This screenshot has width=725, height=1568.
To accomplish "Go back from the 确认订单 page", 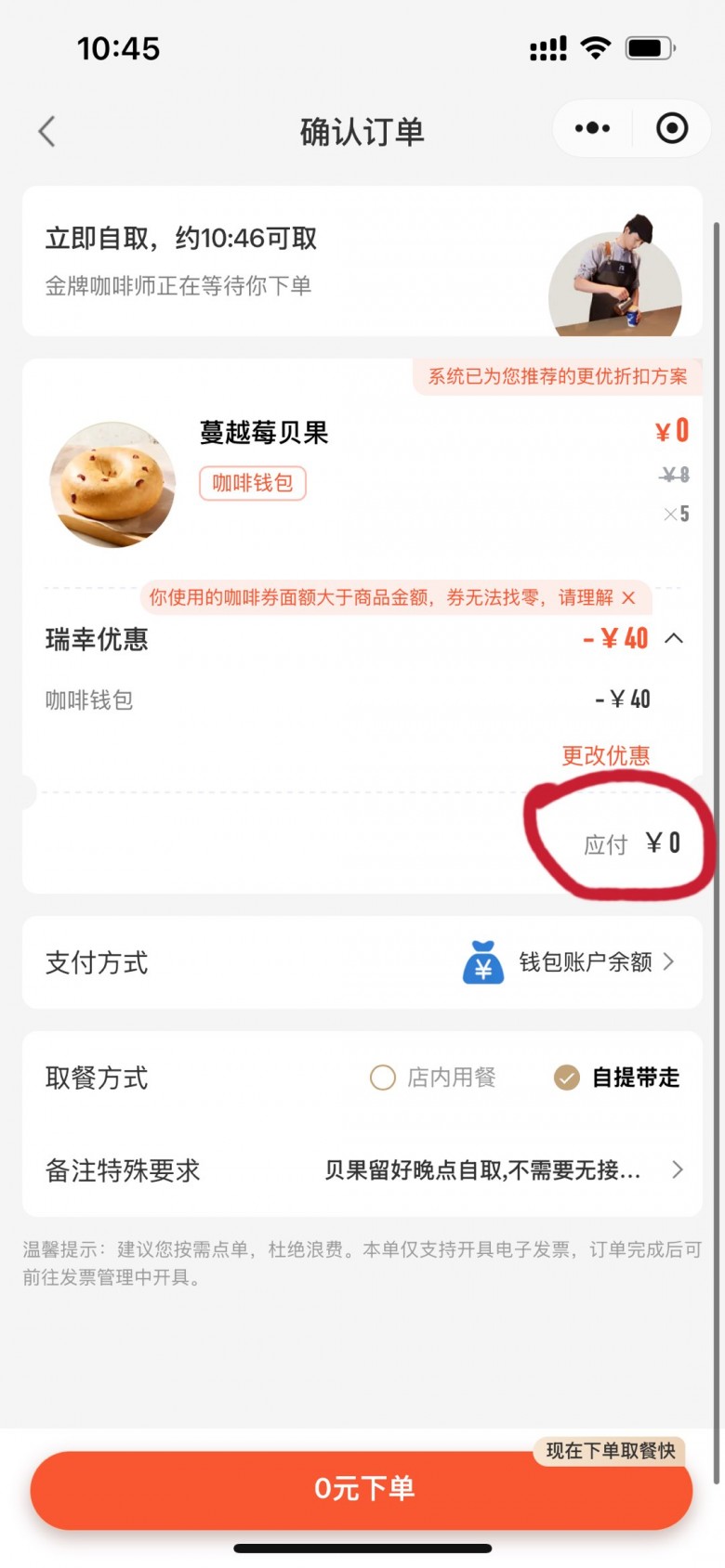I will [47, 131].
